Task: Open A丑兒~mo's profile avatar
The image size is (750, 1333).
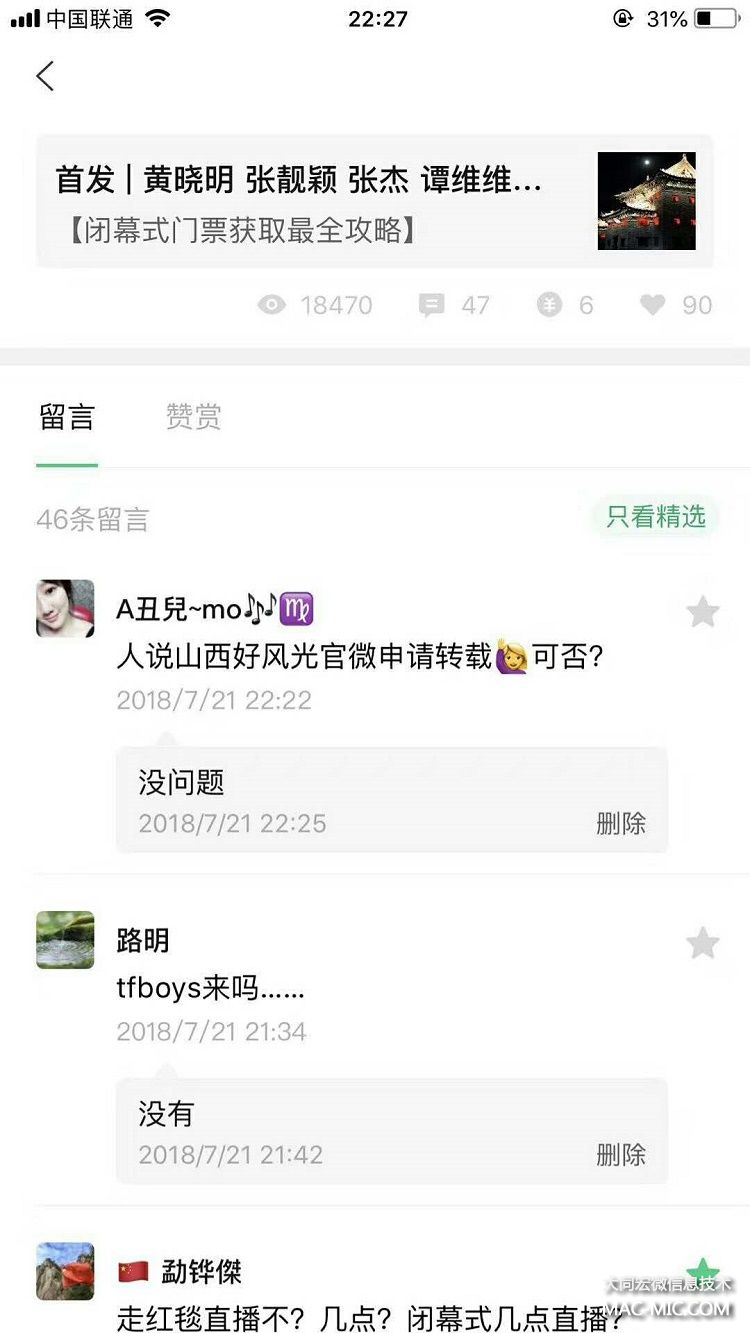Action: coord(65,608)
